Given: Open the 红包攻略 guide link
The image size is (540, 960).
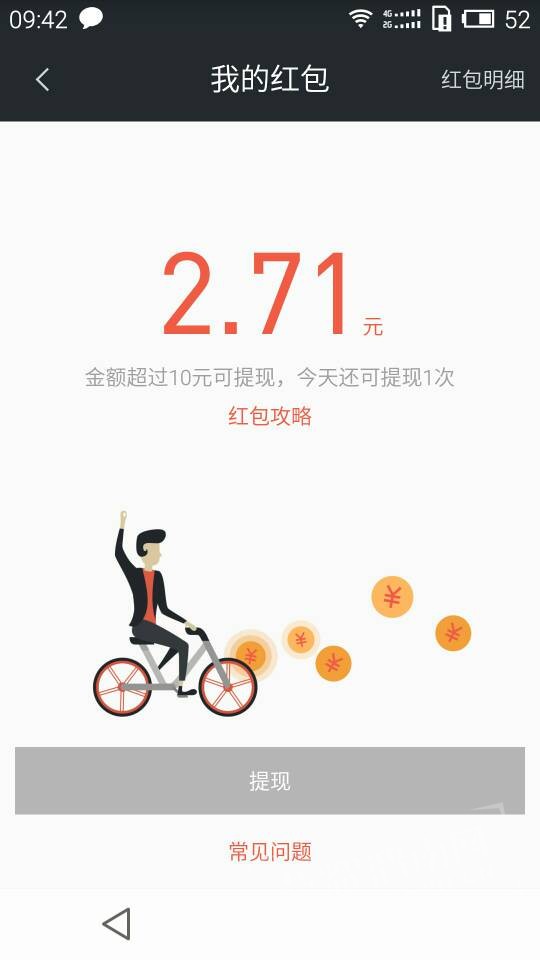Looking at the screenshot, I should (x=270, y=416).
